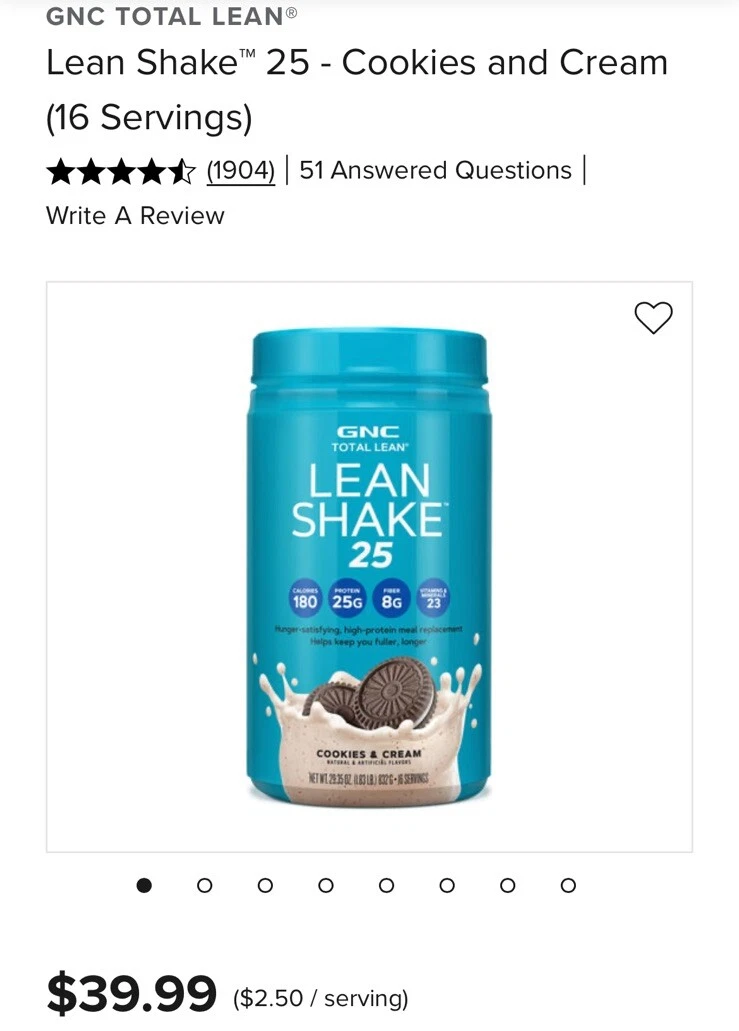Image resolution: width=739 pixels, height=1031 pixels.
Task: Click the third rating star
Action: [x=121, y=172]
